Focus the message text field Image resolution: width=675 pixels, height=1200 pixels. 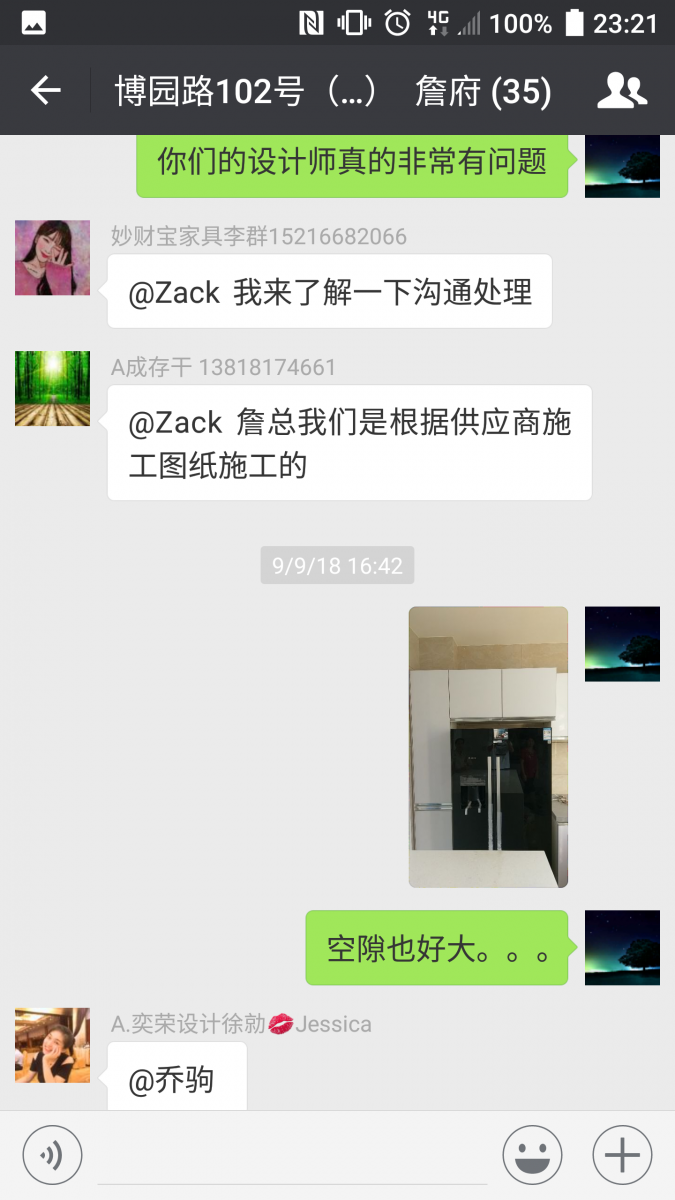pyautogui.click(x=292, y=1155)
